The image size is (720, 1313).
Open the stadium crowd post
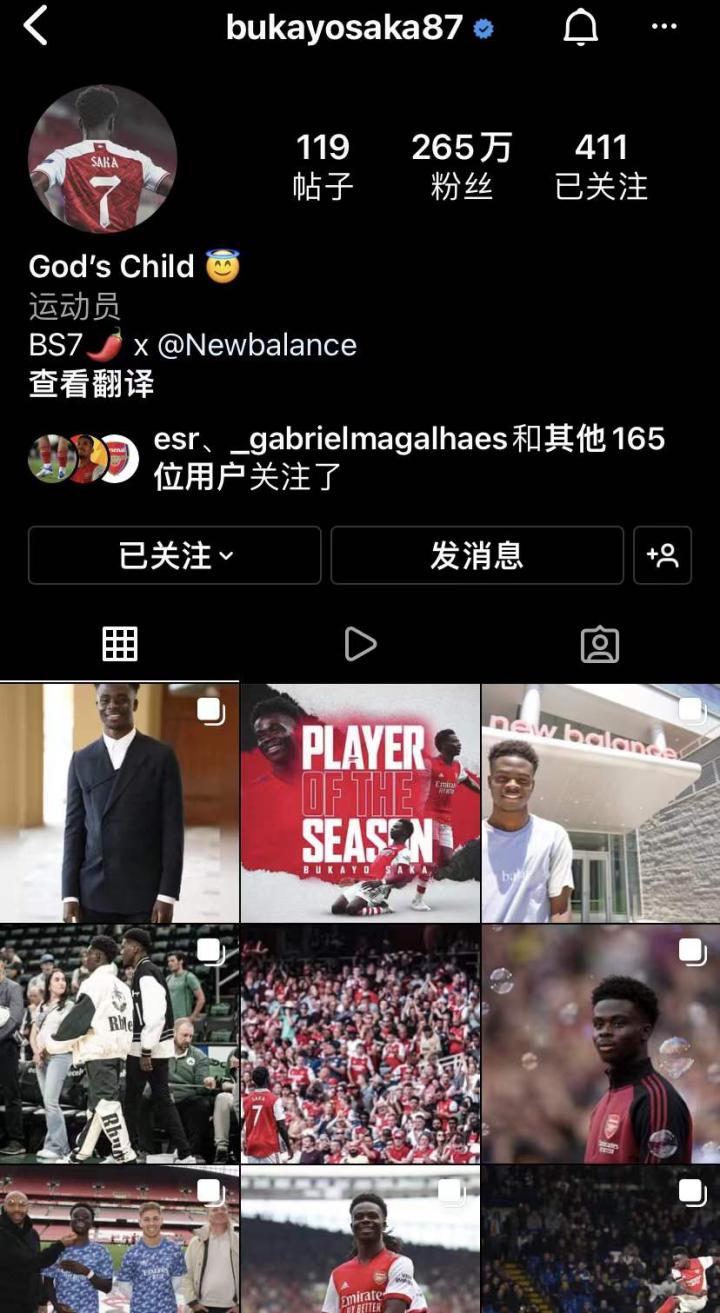coord(360,1043)
